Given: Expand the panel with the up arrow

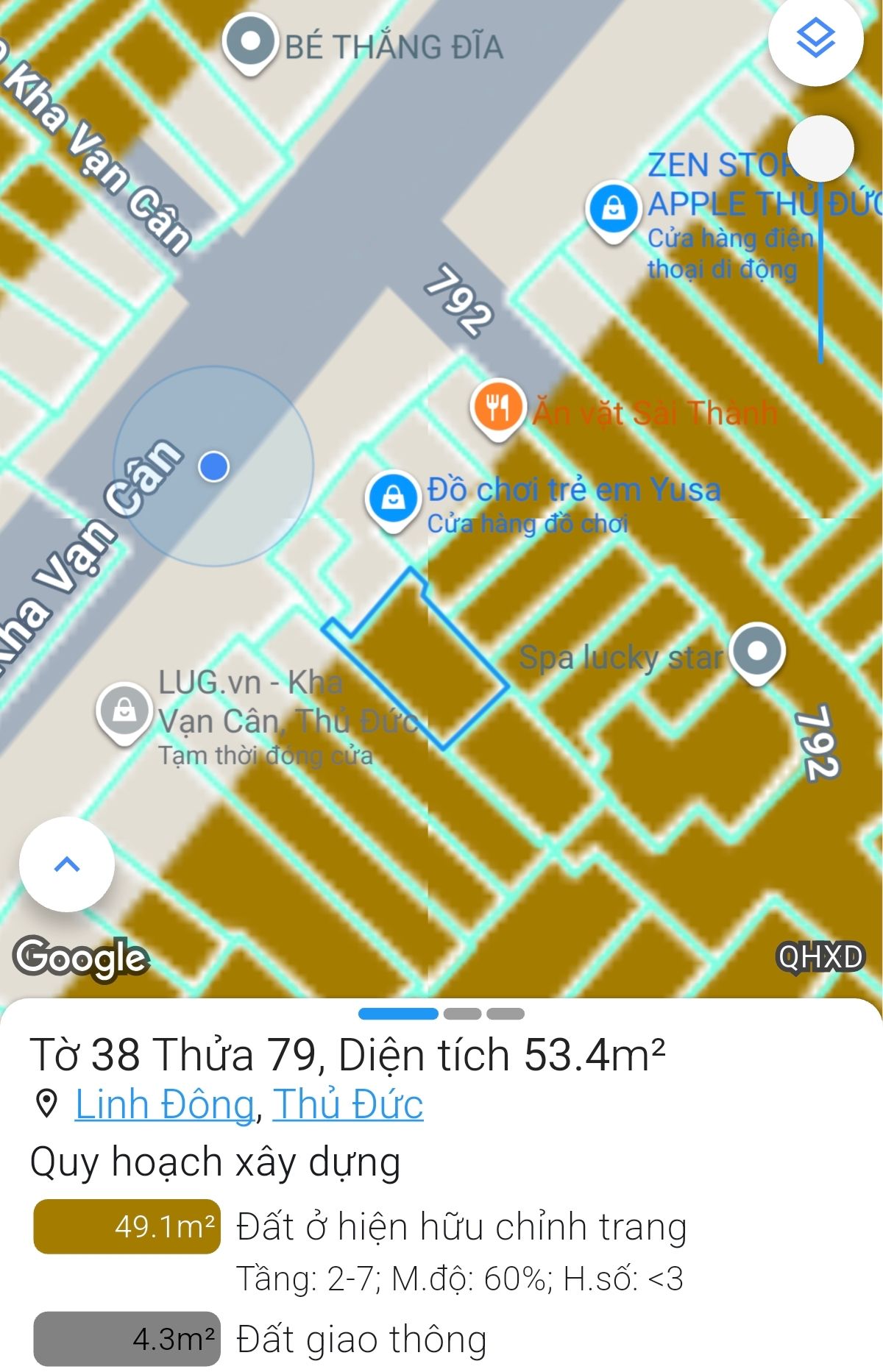Looking at the screenshot, I should click(67, 864).
